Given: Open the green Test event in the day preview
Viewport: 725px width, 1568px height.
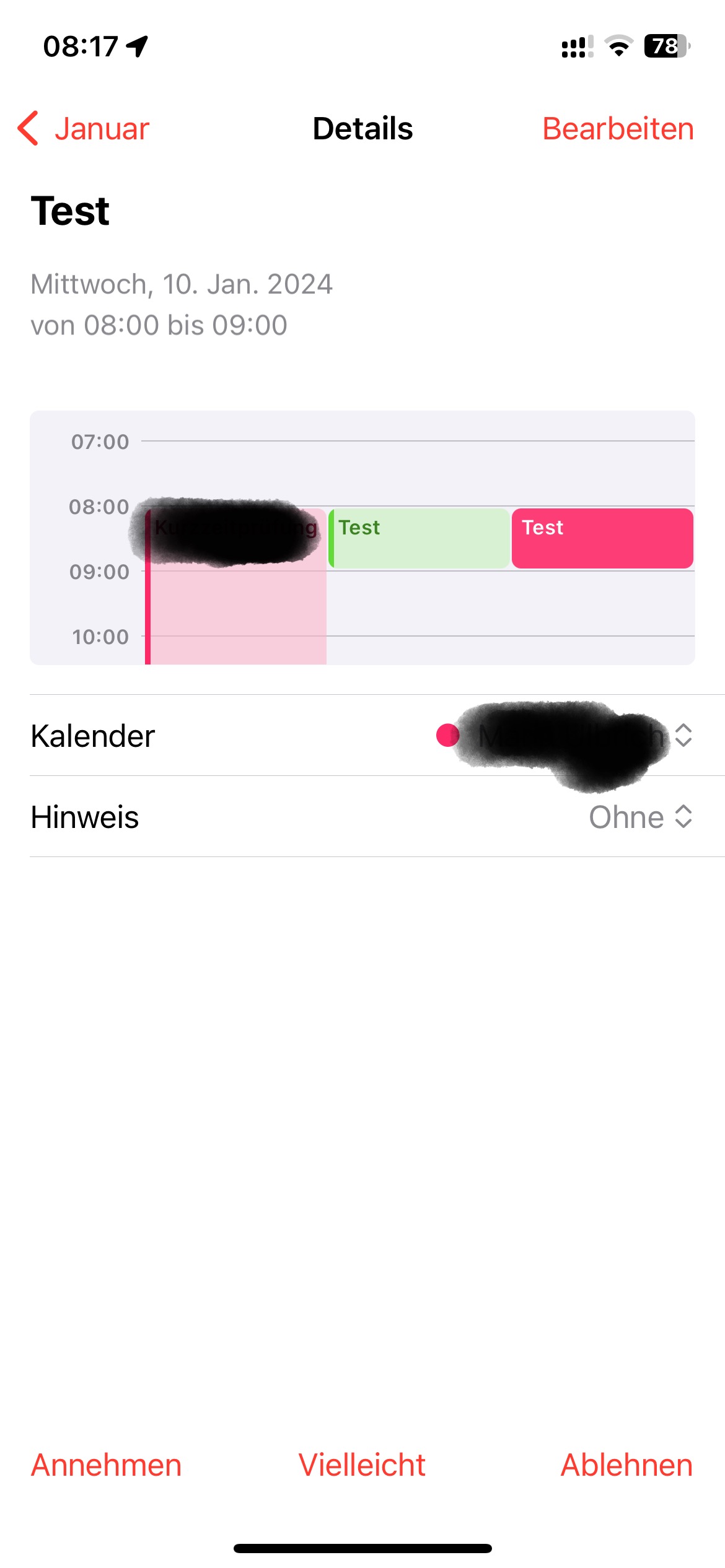Looking at the screenshot, I should tap(419, 538).
